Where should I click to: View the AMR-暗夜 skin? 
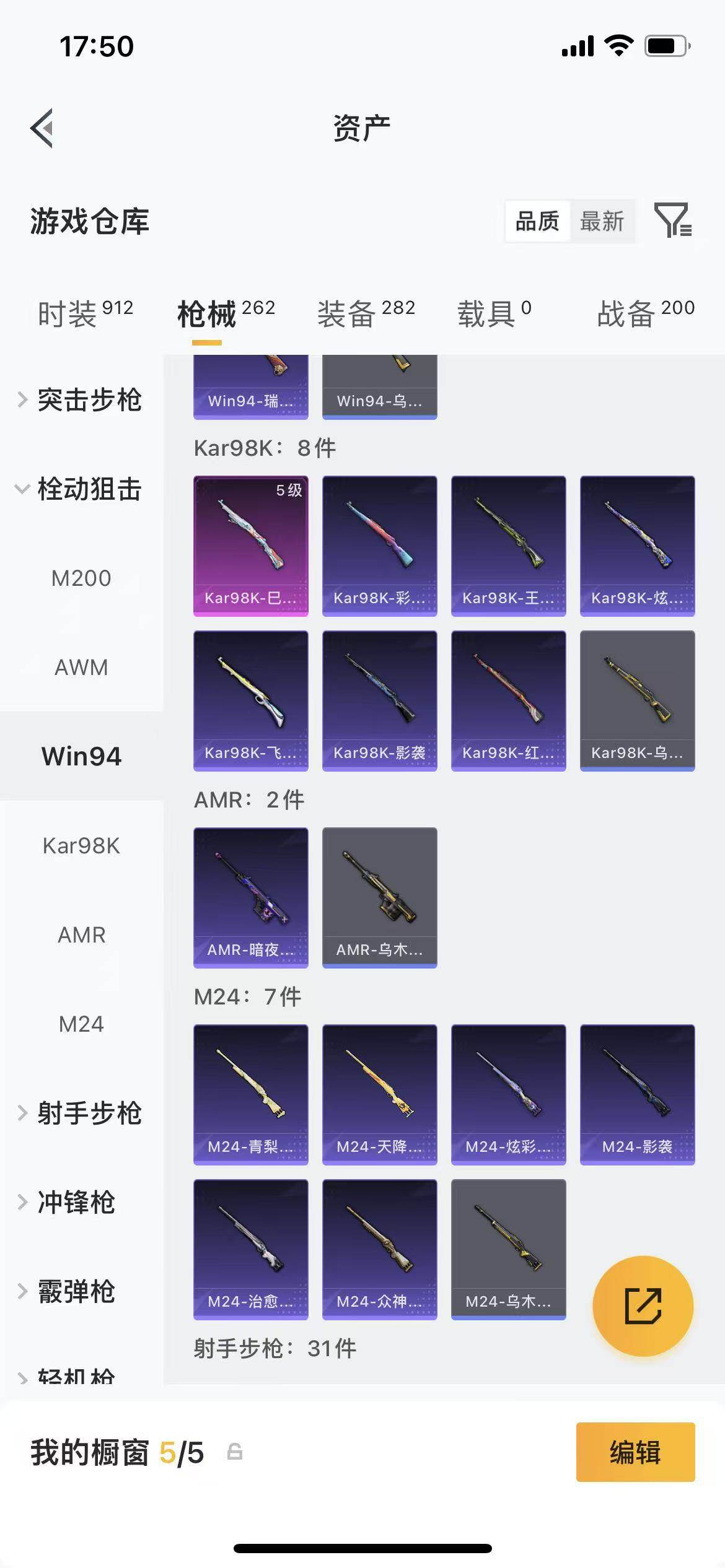click(251, 897)
